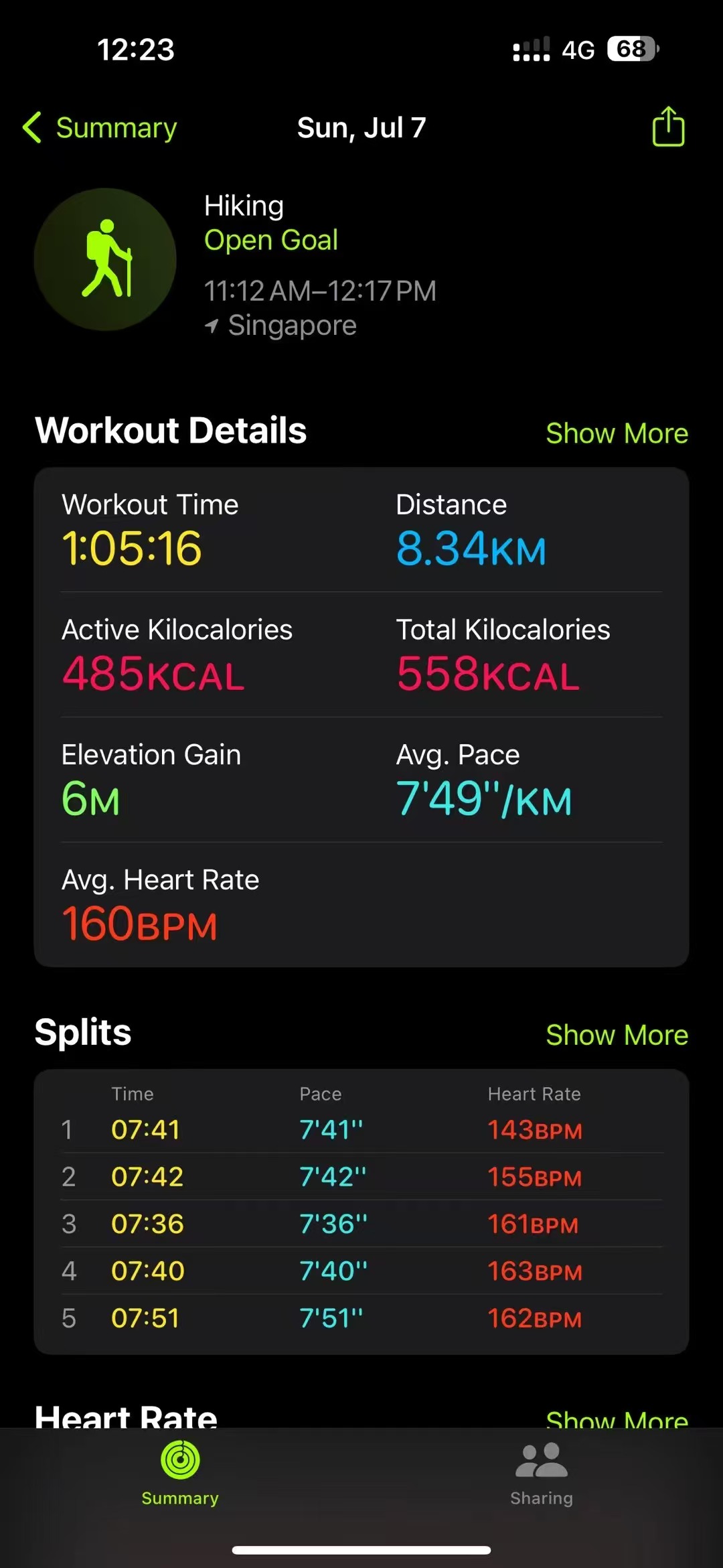723x1568 pixels.
Task: Go back to Summary
Action: click(100, 127)
